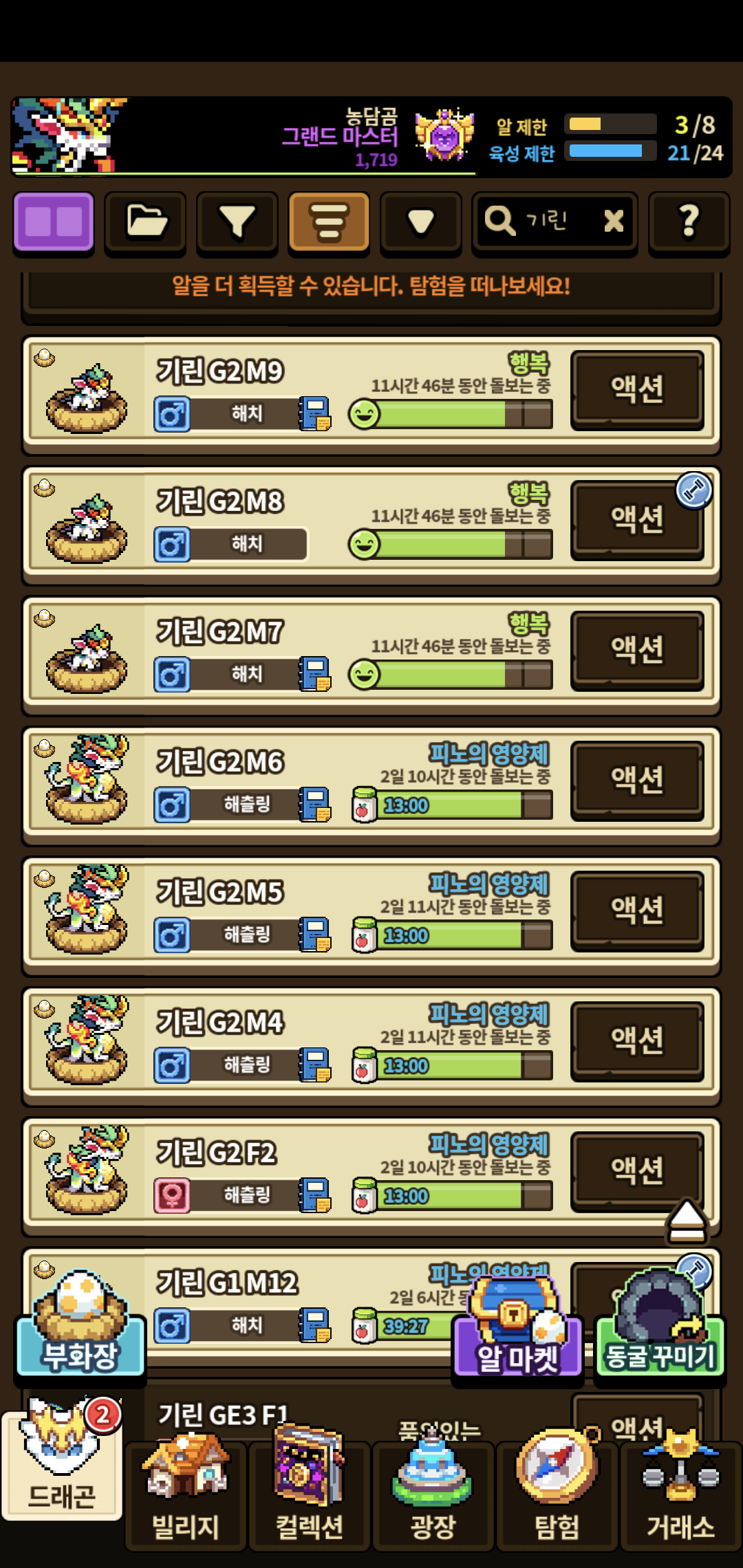Clear the 기린 search with the X
The image size is (743, 1568).
point(613,221)
